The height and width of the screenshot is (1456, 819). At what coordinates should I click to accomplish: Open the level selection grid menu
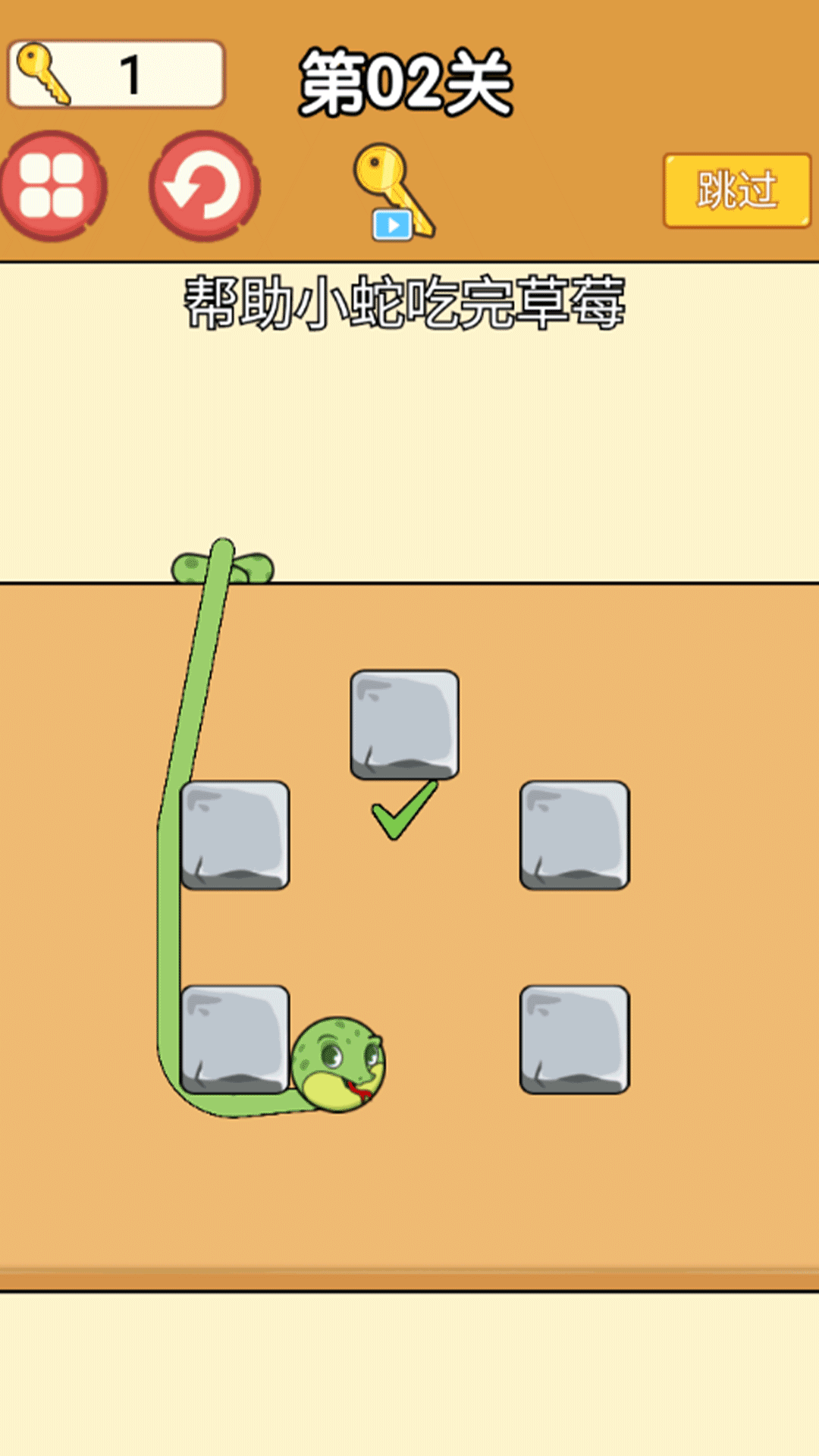(52, 187)
